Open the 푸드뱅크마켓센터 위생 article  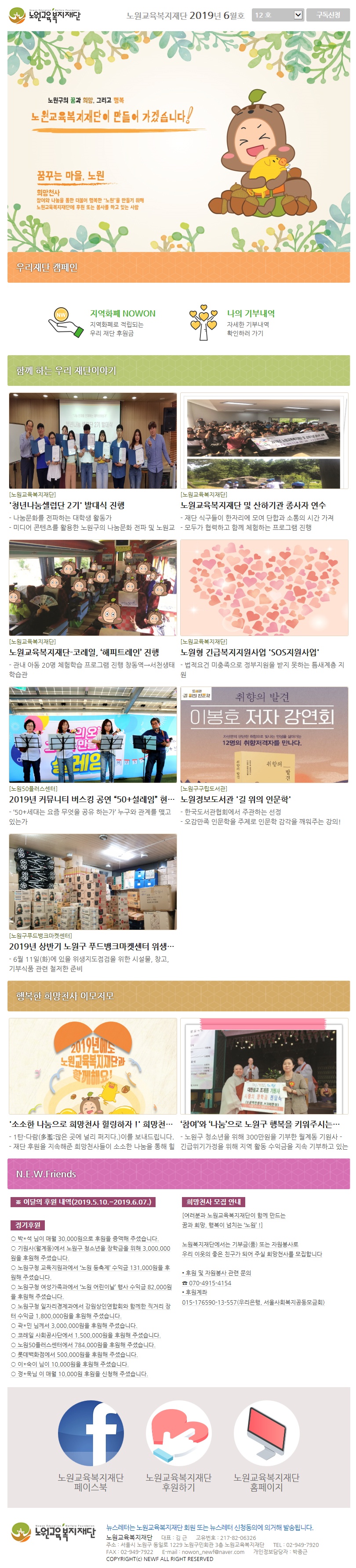[91, 946]
